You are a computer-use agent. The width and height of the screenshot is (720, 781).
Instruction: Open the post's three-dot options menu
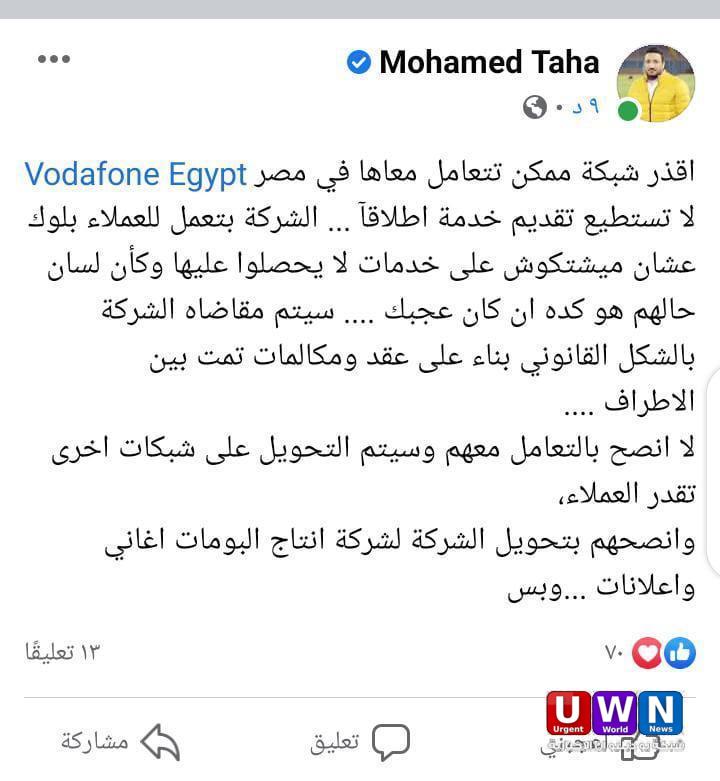(x=54, y=60)
